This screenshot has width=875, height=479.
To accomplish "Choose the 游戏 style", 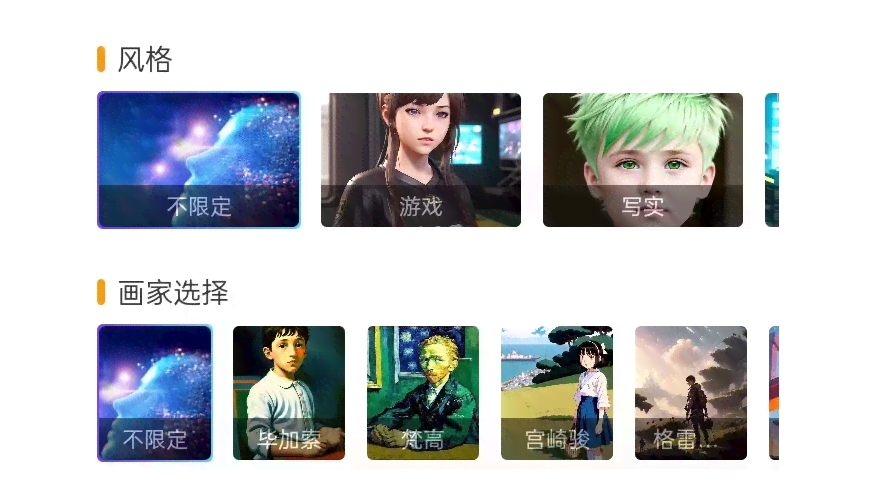I will (x=421, y=160).
